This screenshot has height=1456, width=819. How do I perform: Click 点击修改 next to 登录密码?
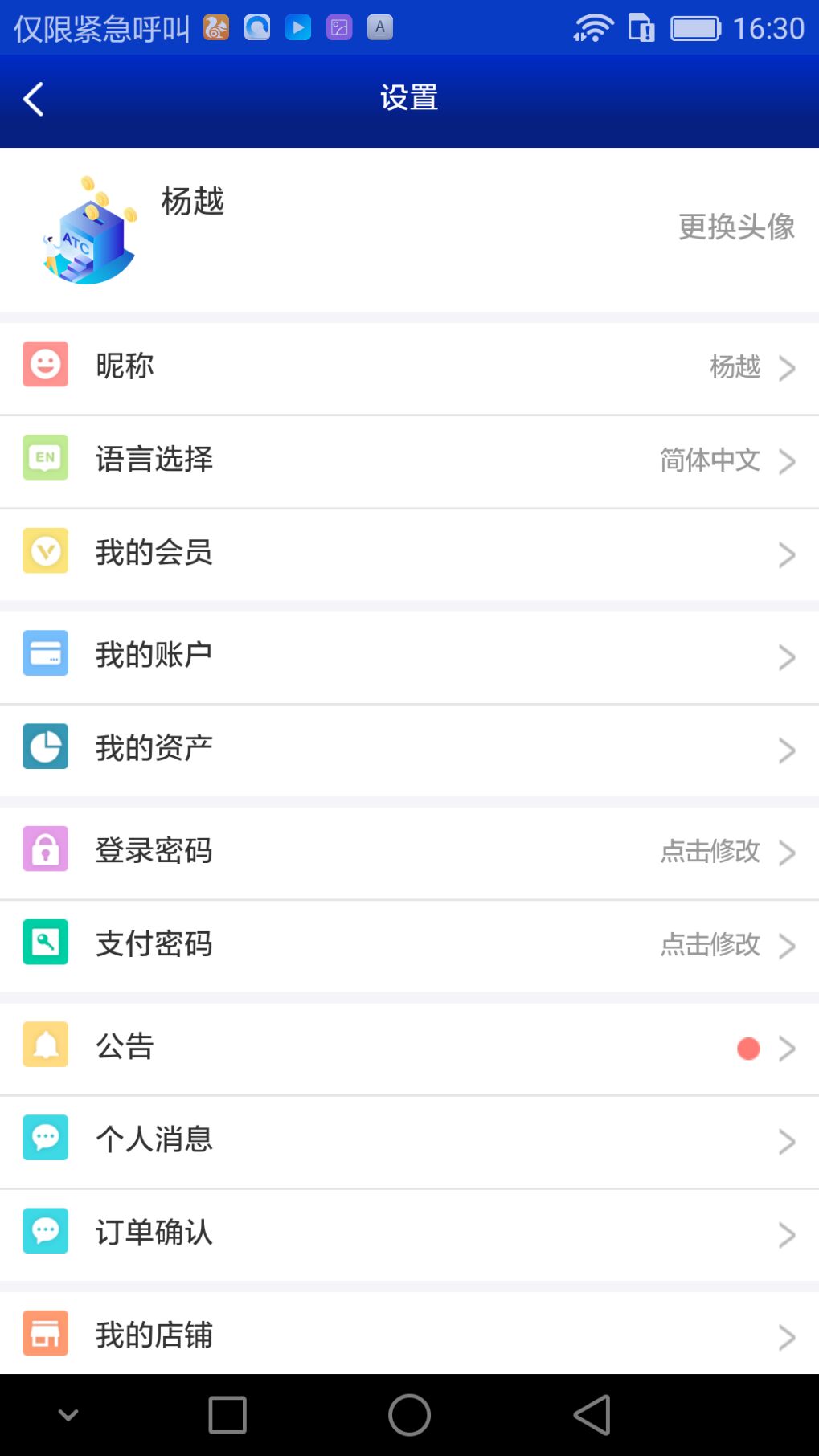click(710, 851)
